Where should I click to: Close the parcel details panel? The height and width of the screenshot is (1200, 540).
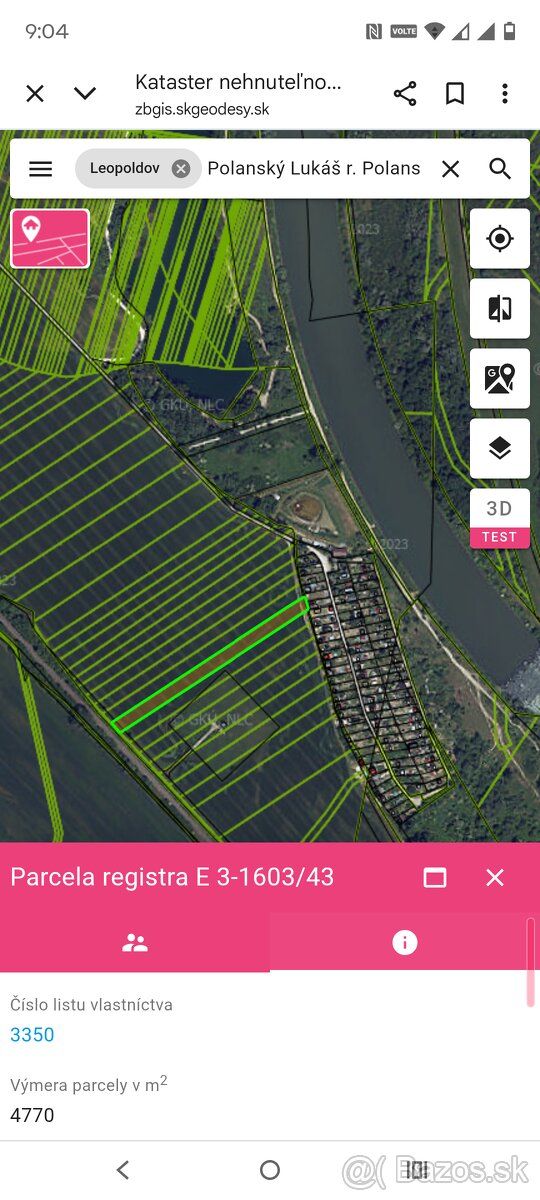(x=495, y=878)
